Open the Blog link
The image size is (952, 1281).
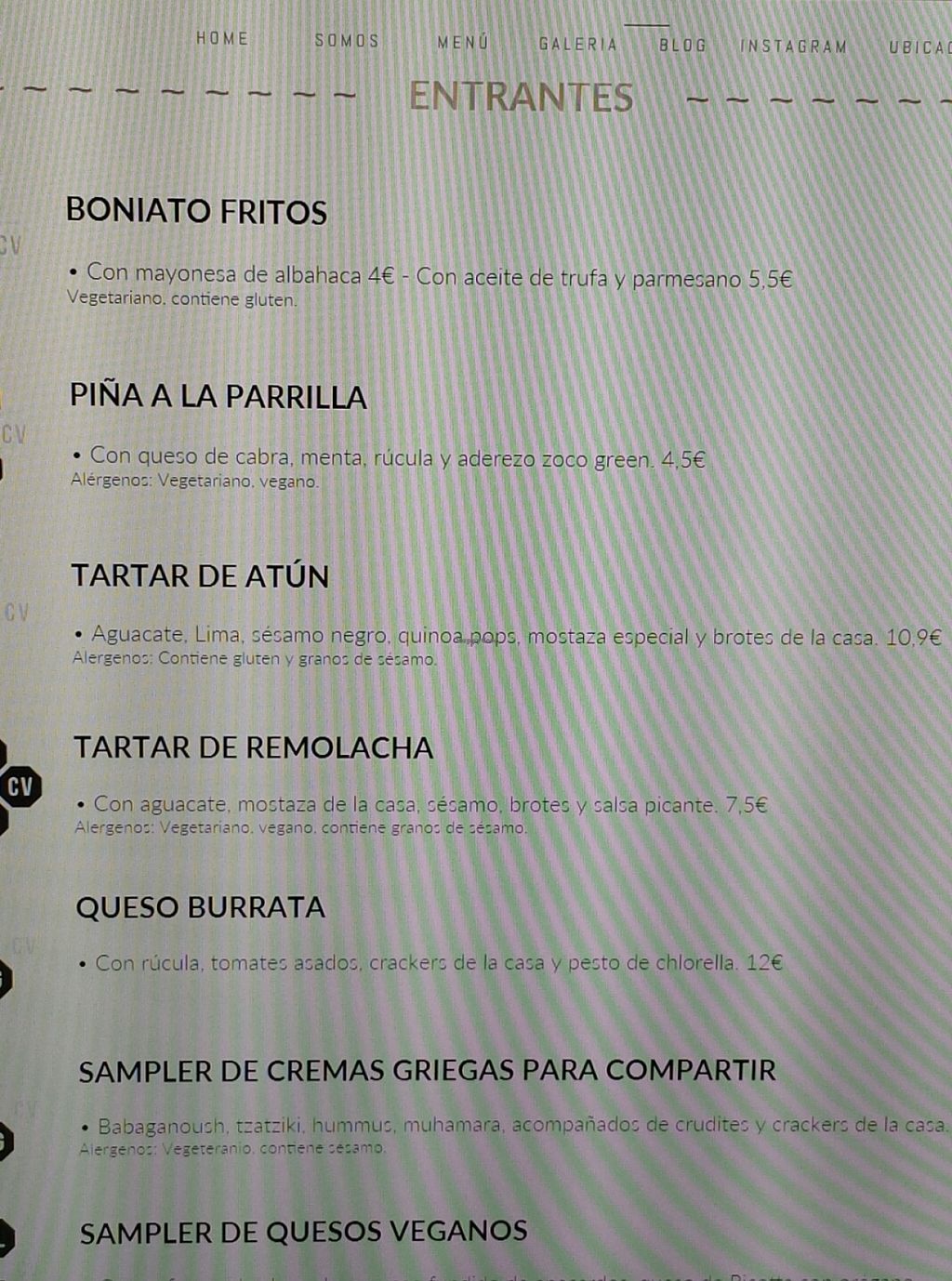[682, 45]
